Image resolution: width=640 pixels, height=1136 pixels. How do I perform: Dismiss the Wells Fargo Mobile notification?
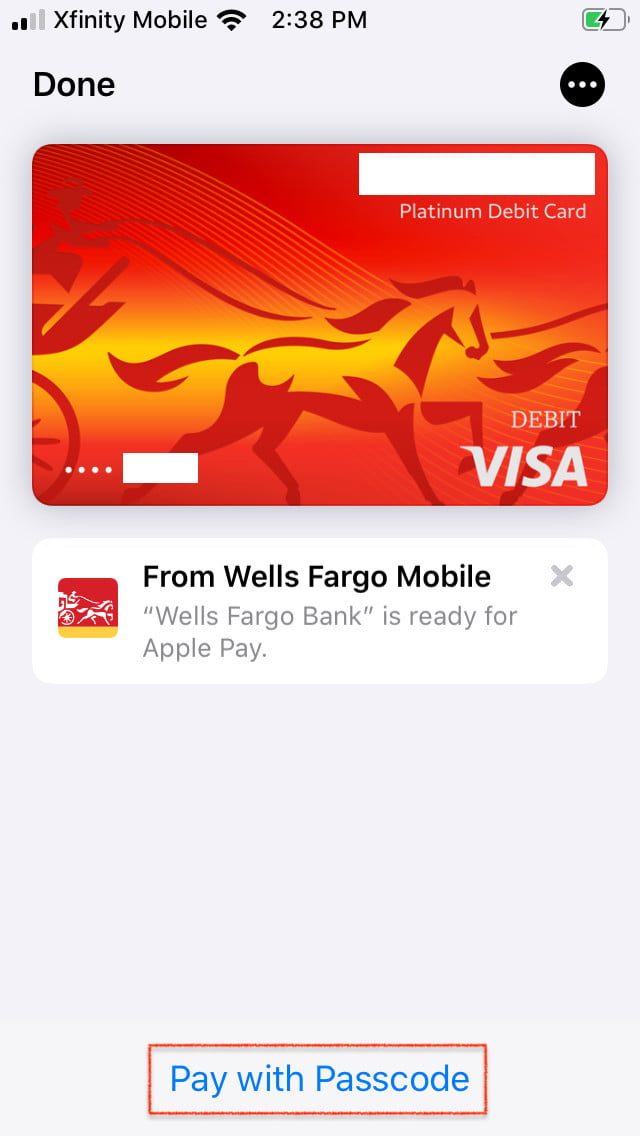[562, 576]
